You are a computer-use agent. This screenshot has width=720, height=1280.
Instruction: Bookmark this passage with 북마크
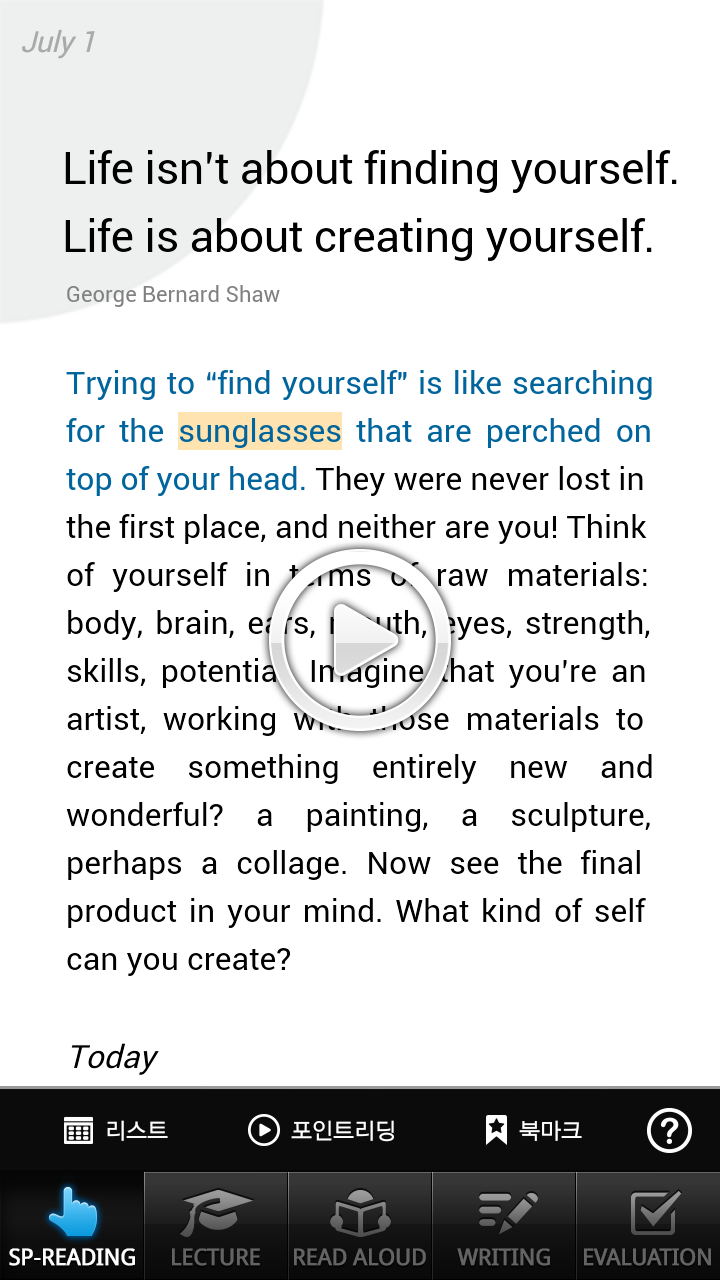pyautogui.click(x=533, y=1130)
